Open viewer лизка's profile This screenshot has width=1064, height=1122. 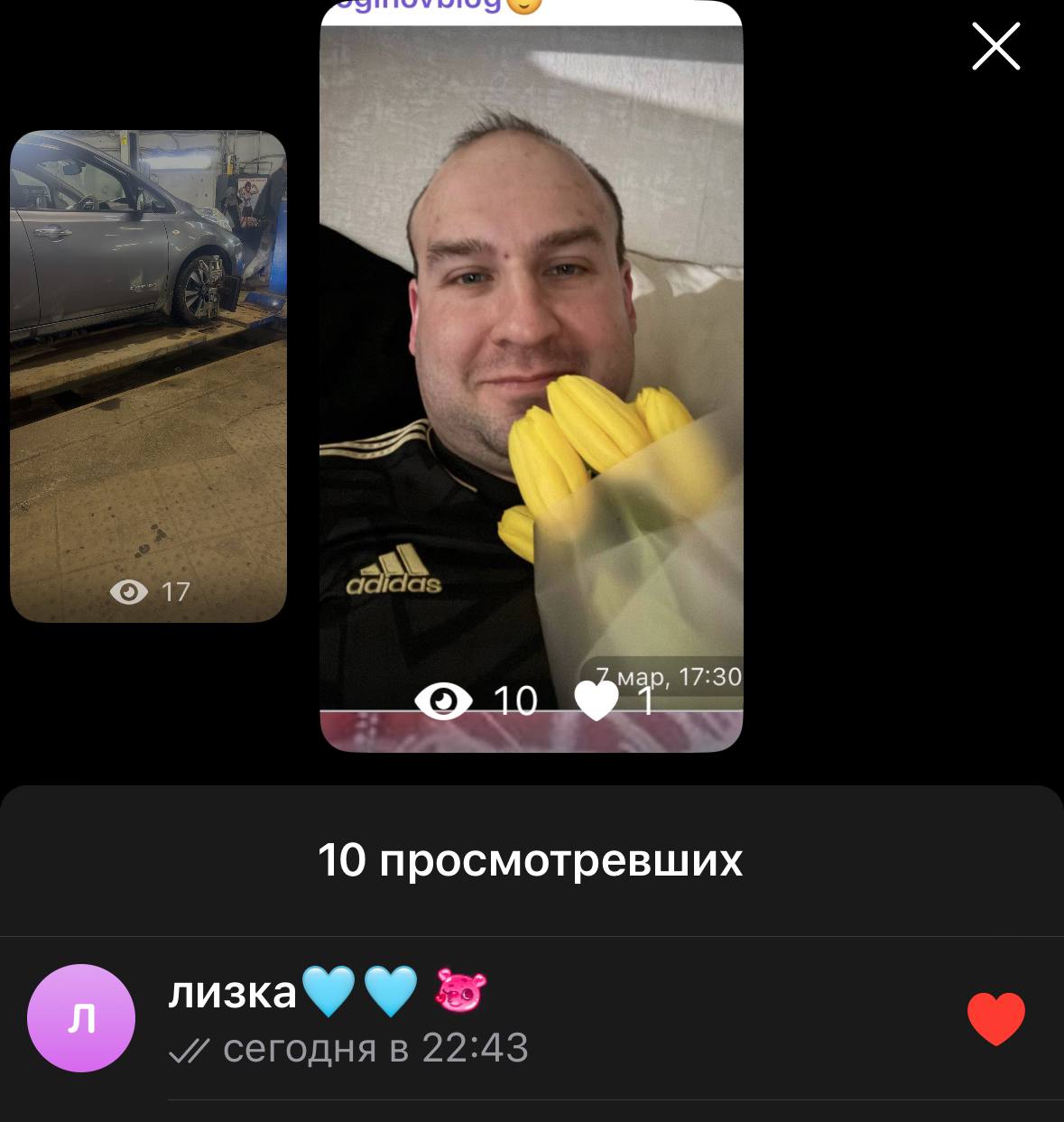pyautogui.click(x=81, y=1017)
